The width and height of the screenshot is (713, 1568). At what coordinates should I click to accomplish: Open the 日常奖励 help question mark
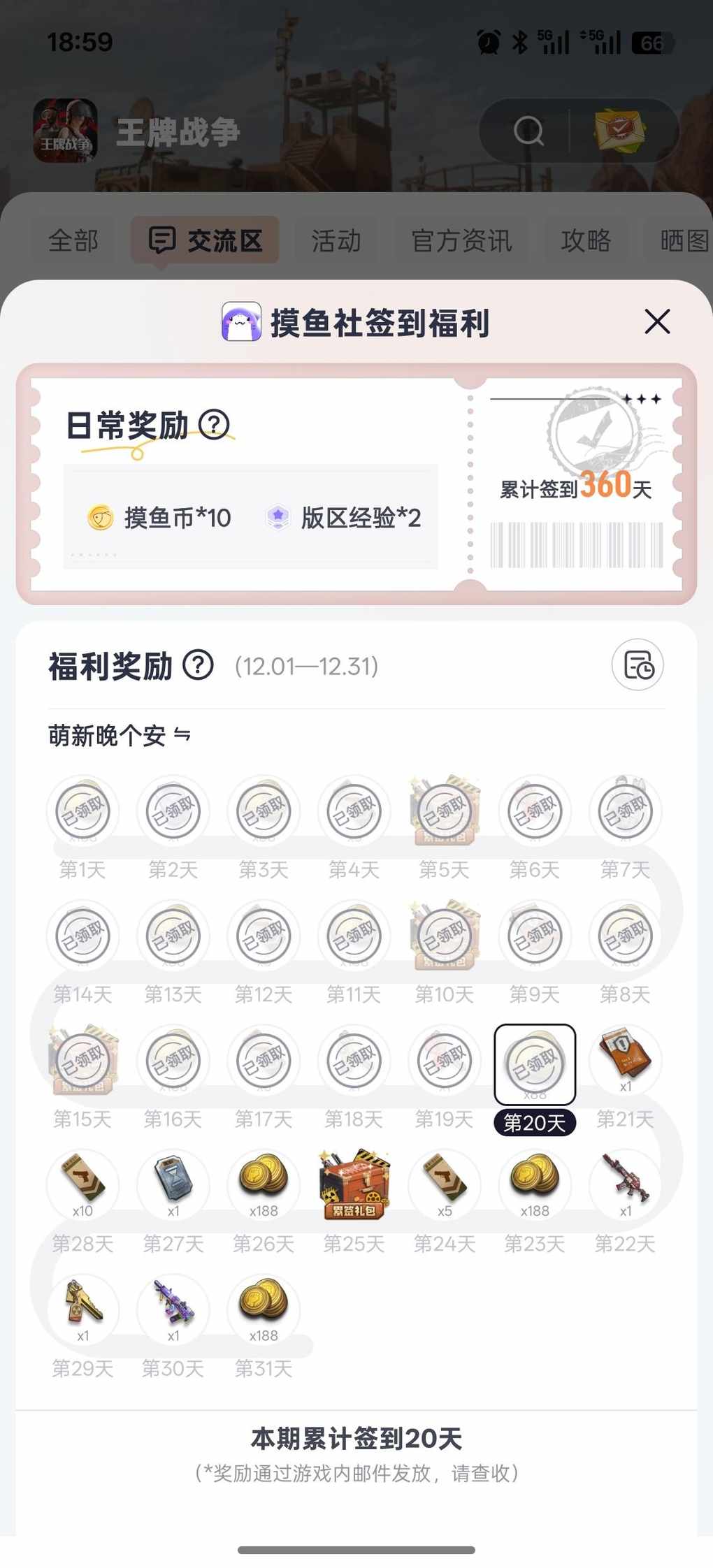pos(214,424)
